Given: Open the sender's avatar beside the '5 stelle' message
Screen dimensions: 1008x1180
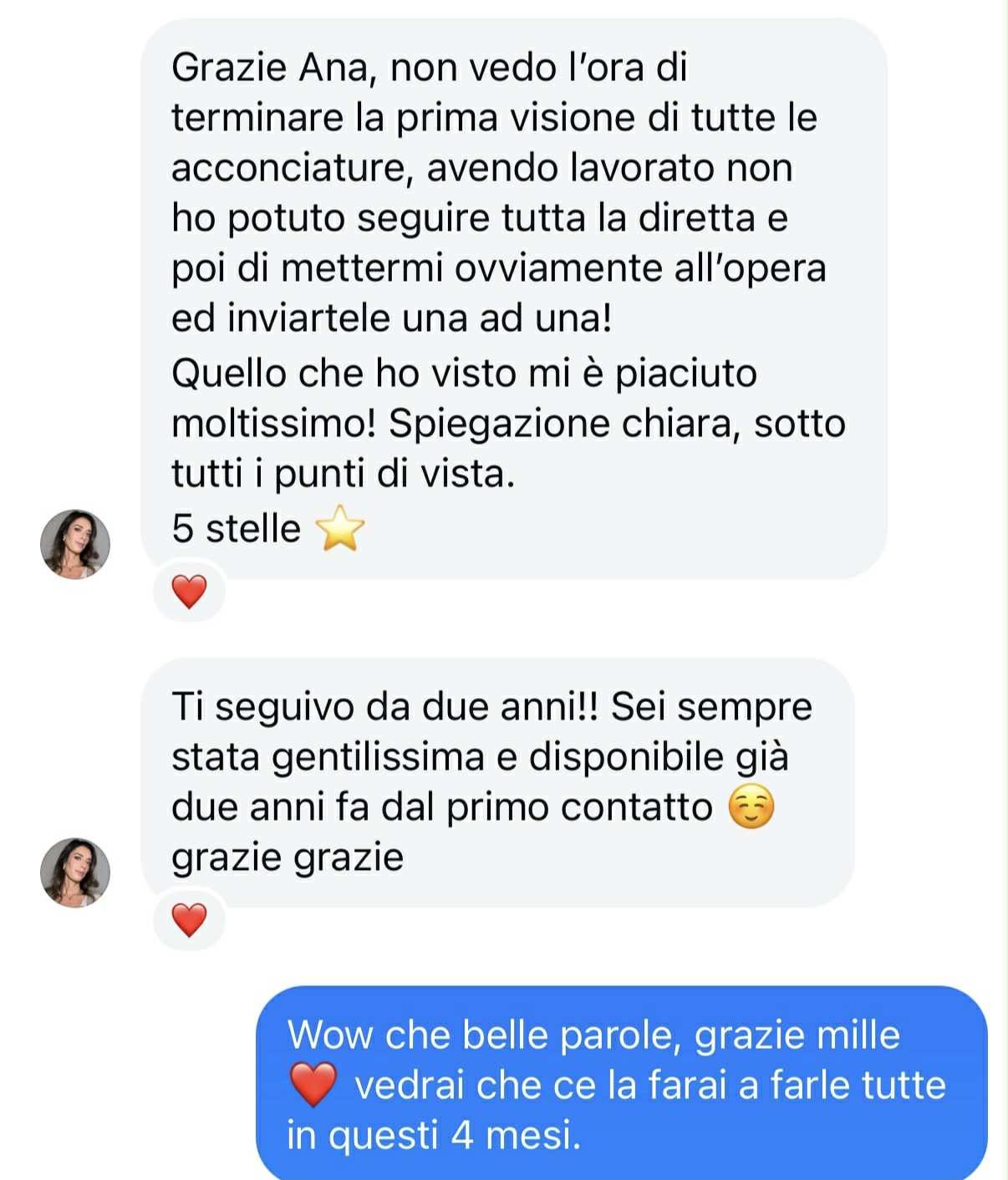Looking at the screenshot, I should pyautogui.click(x=75, y=544).
